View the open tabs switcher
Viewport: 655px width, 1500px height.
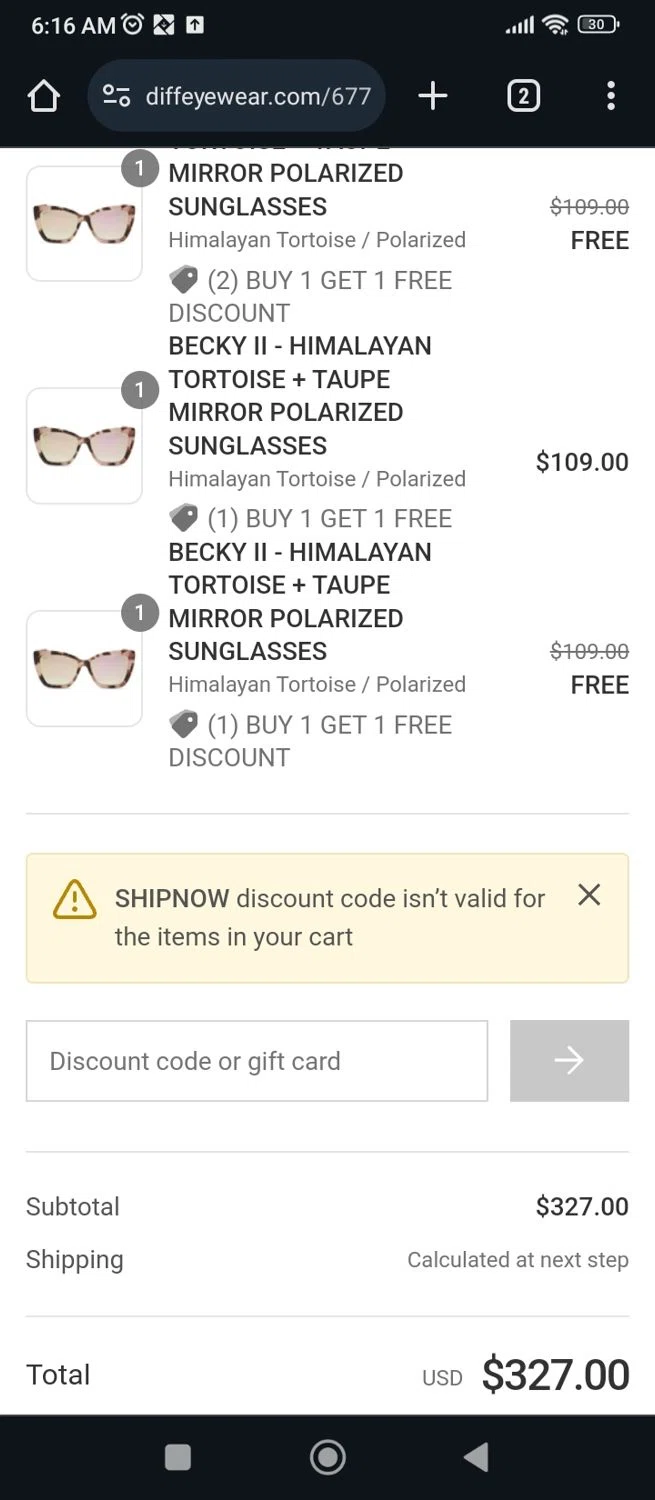pos(523,96)
